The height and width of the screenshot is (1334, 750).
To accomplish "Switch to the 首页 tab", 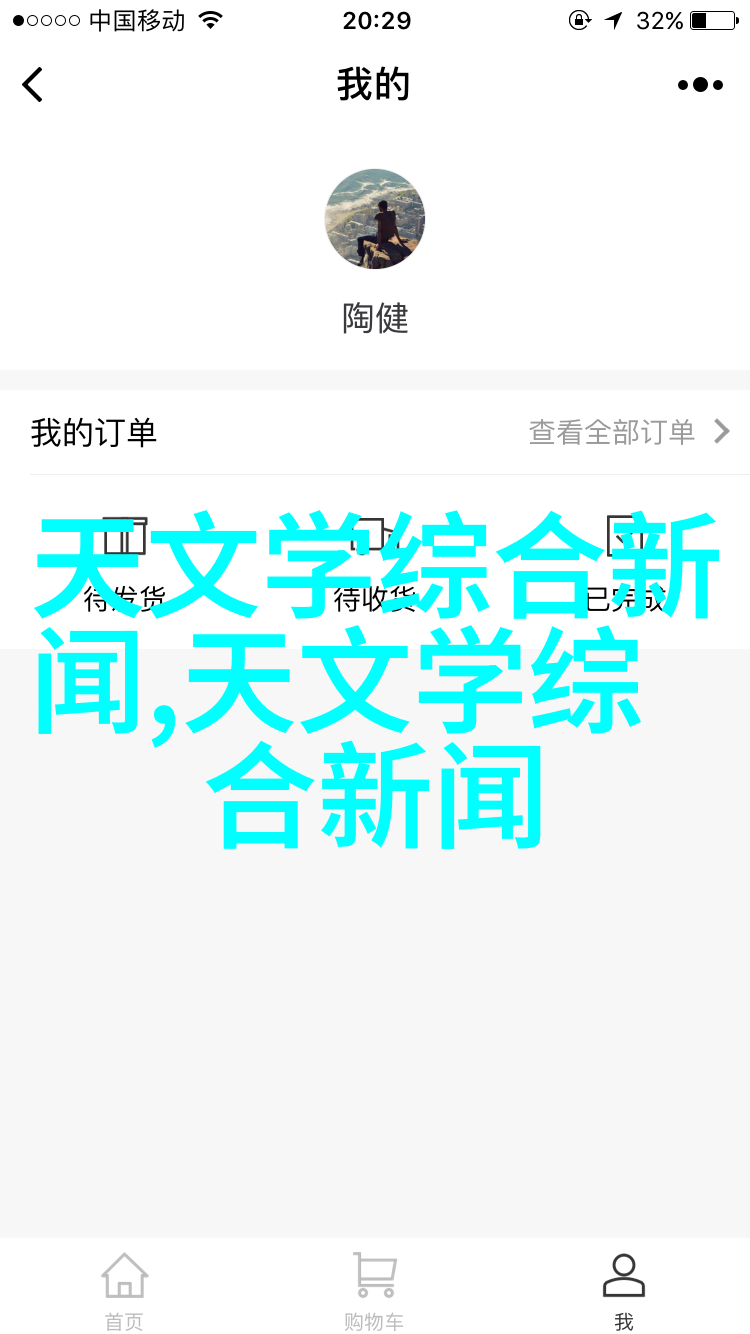I will pyautogui.click(x=125, y=1291).
